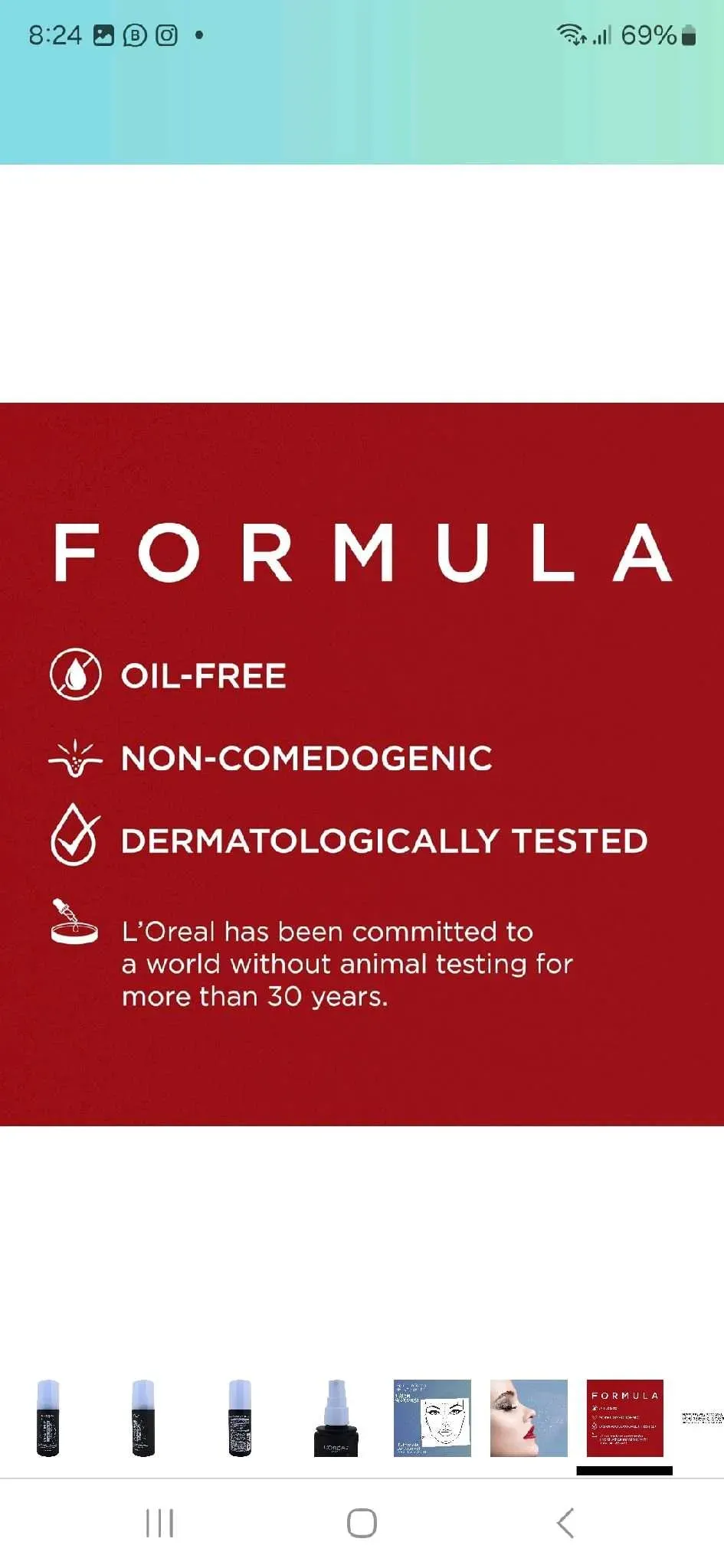Open the bottle thumbnail showing the ingredients label

(240, 1418)
